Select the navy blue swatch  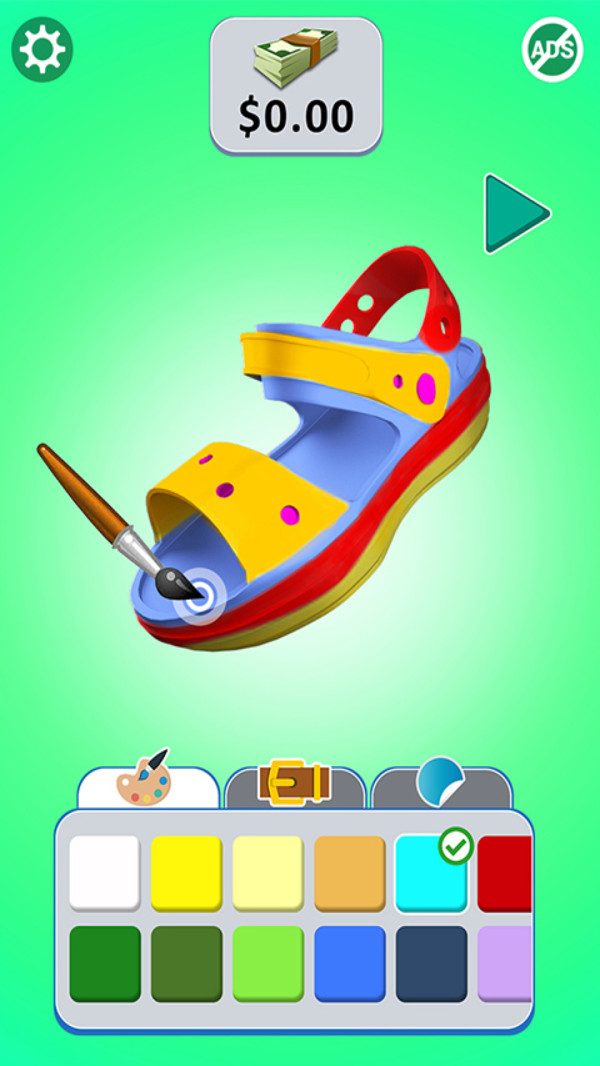coord(431,963)
